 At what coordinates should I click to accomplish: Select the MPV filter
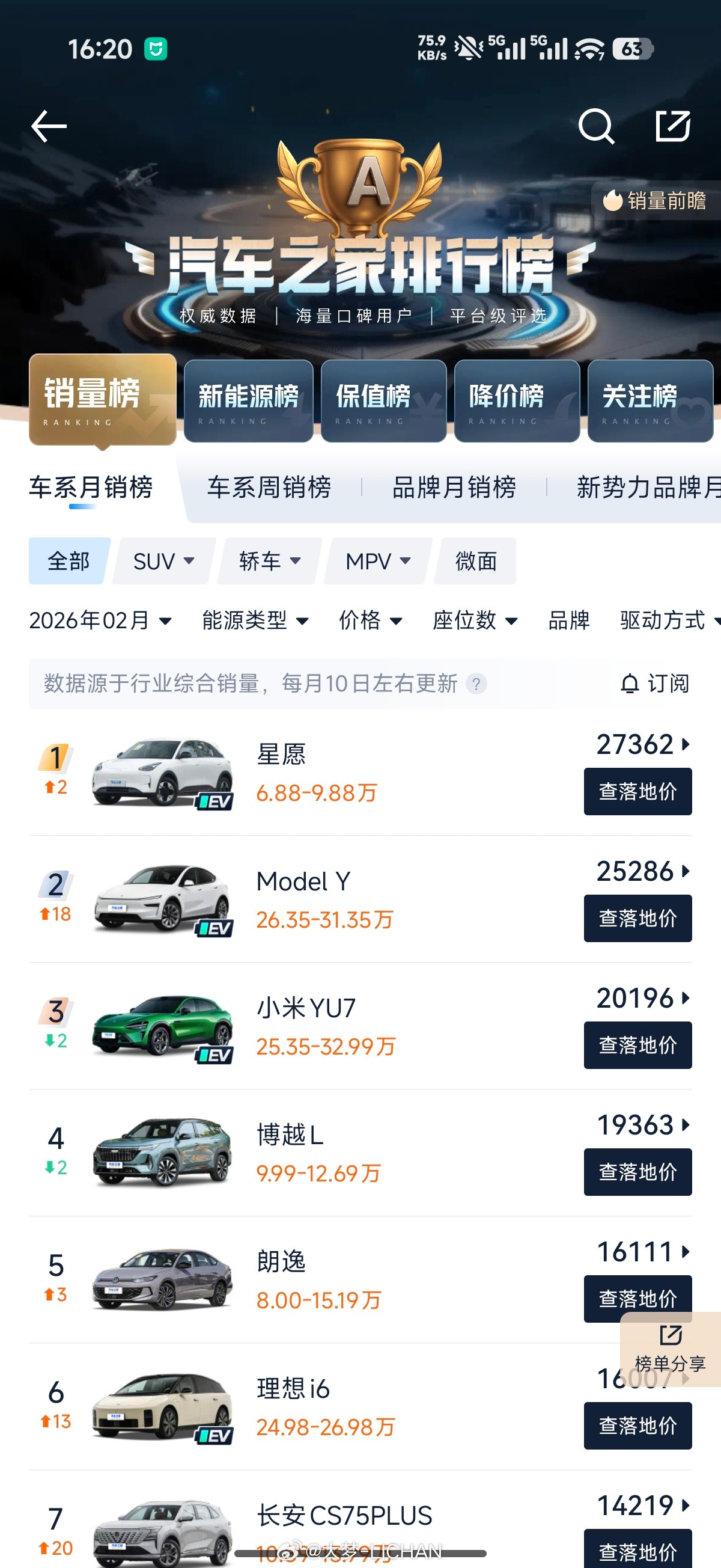(x=376, y=560)
